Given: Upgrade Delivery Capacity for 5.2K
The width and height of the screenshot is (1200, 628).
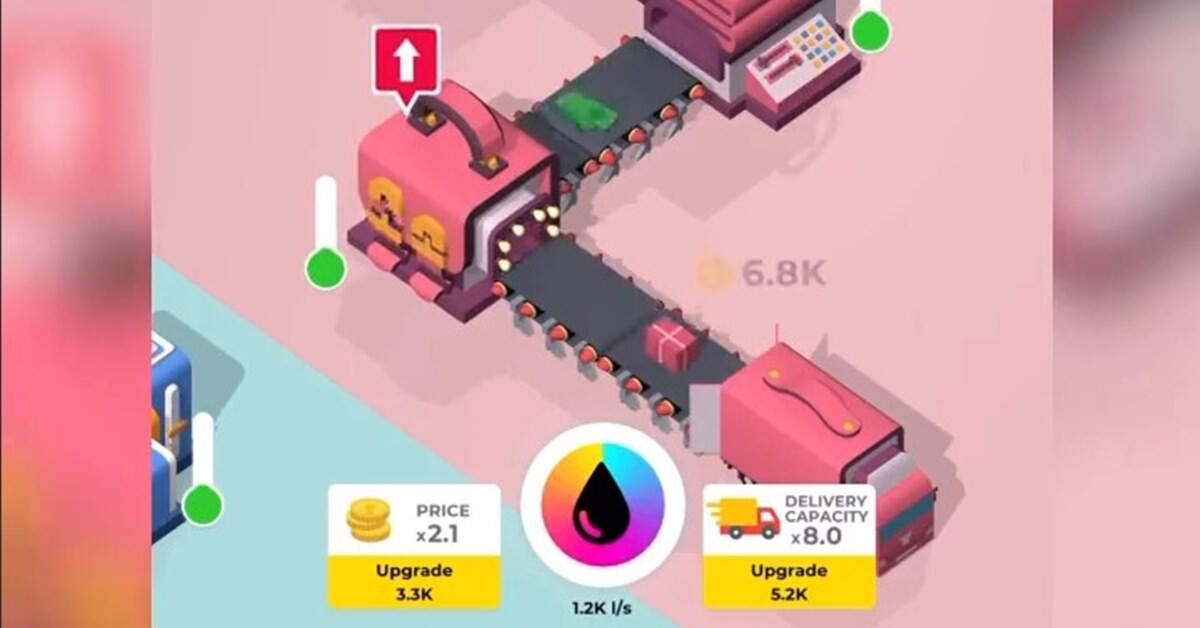Looking at the screenshot, I should (x=789, y=582).
